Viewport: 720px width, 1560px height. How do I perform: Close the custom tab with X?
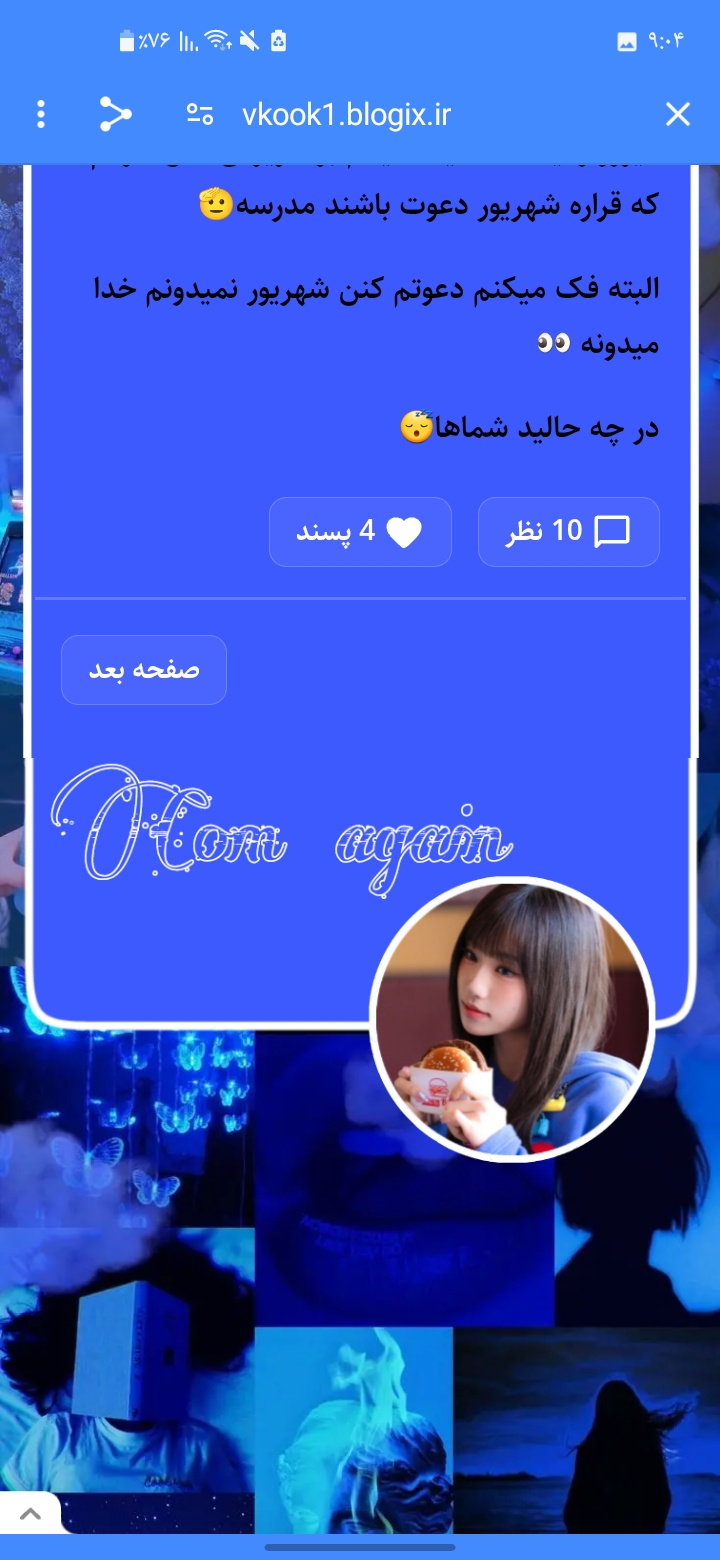point(677,115)
